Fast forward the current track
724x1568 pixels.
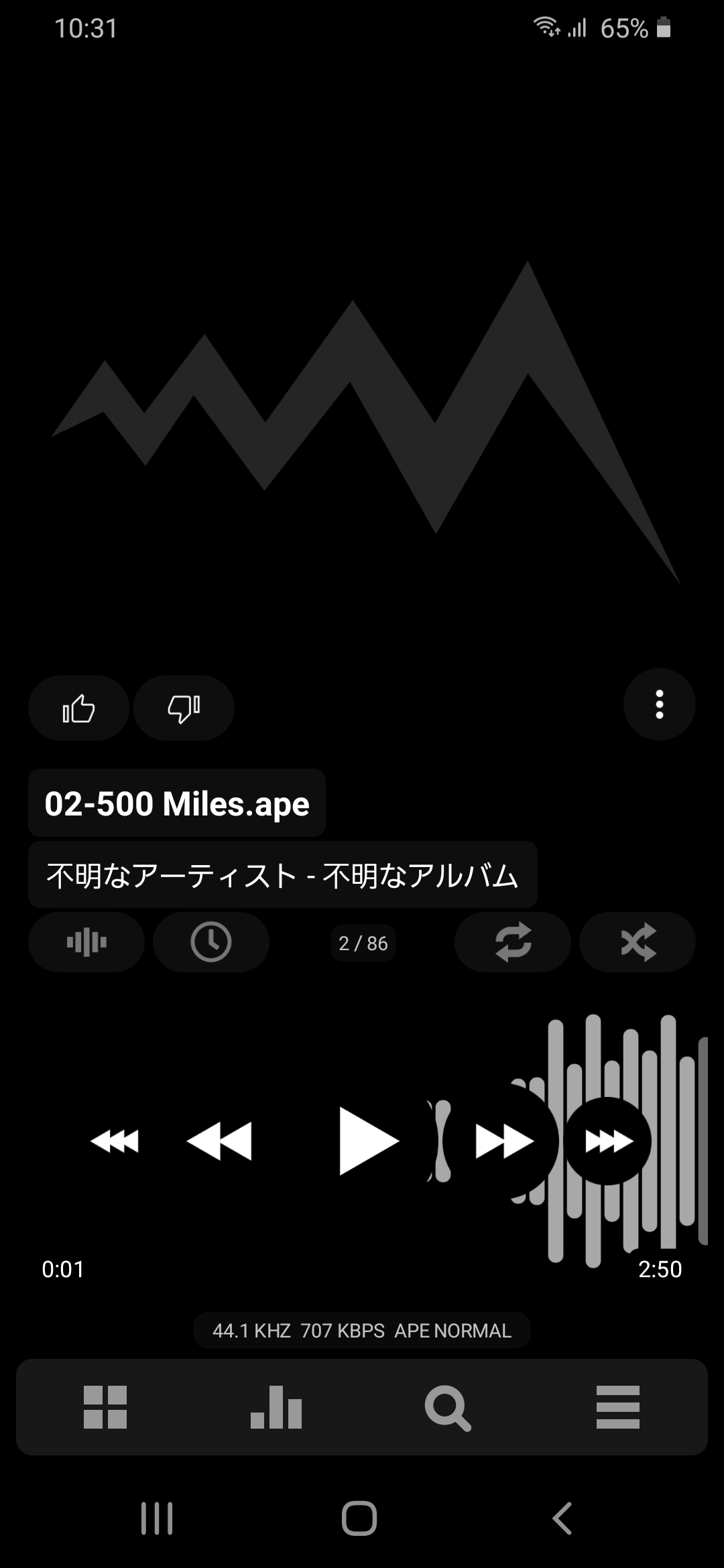[504, 1140]
